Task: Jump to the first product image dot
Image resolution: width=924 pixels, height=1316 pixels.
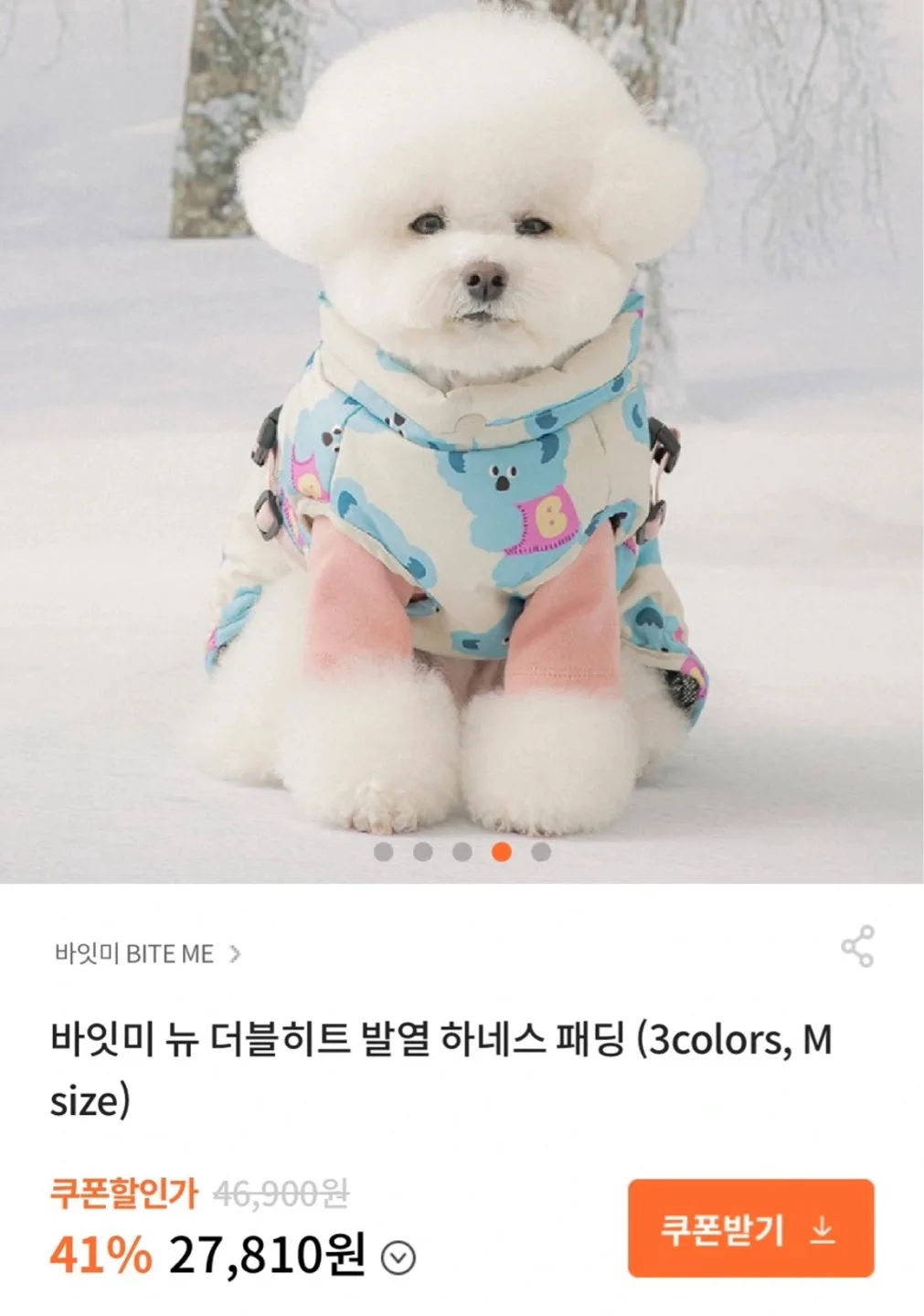Action: 384,852
